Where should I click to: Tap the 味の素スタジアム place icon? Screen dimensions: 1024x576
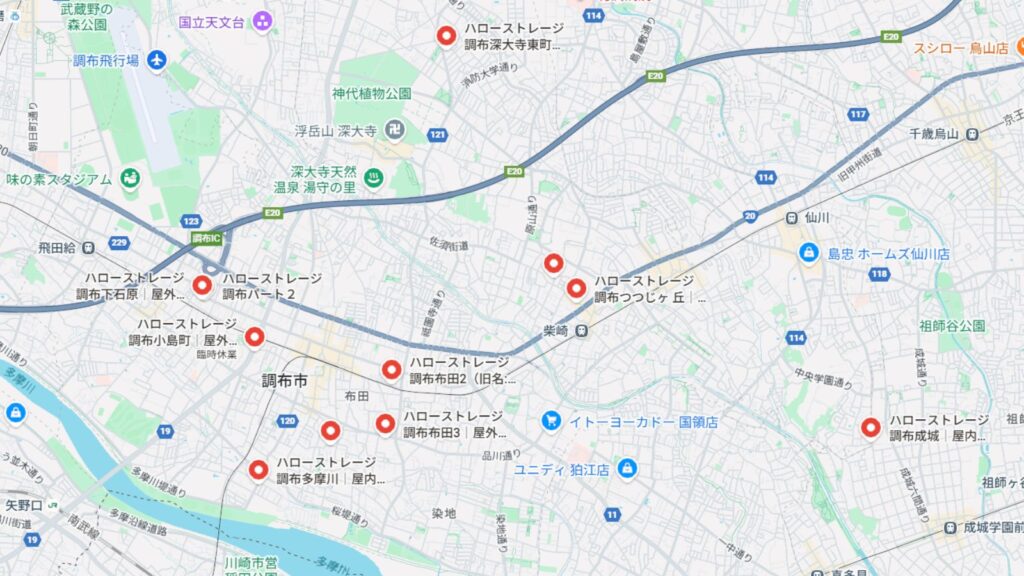[129, 179]
